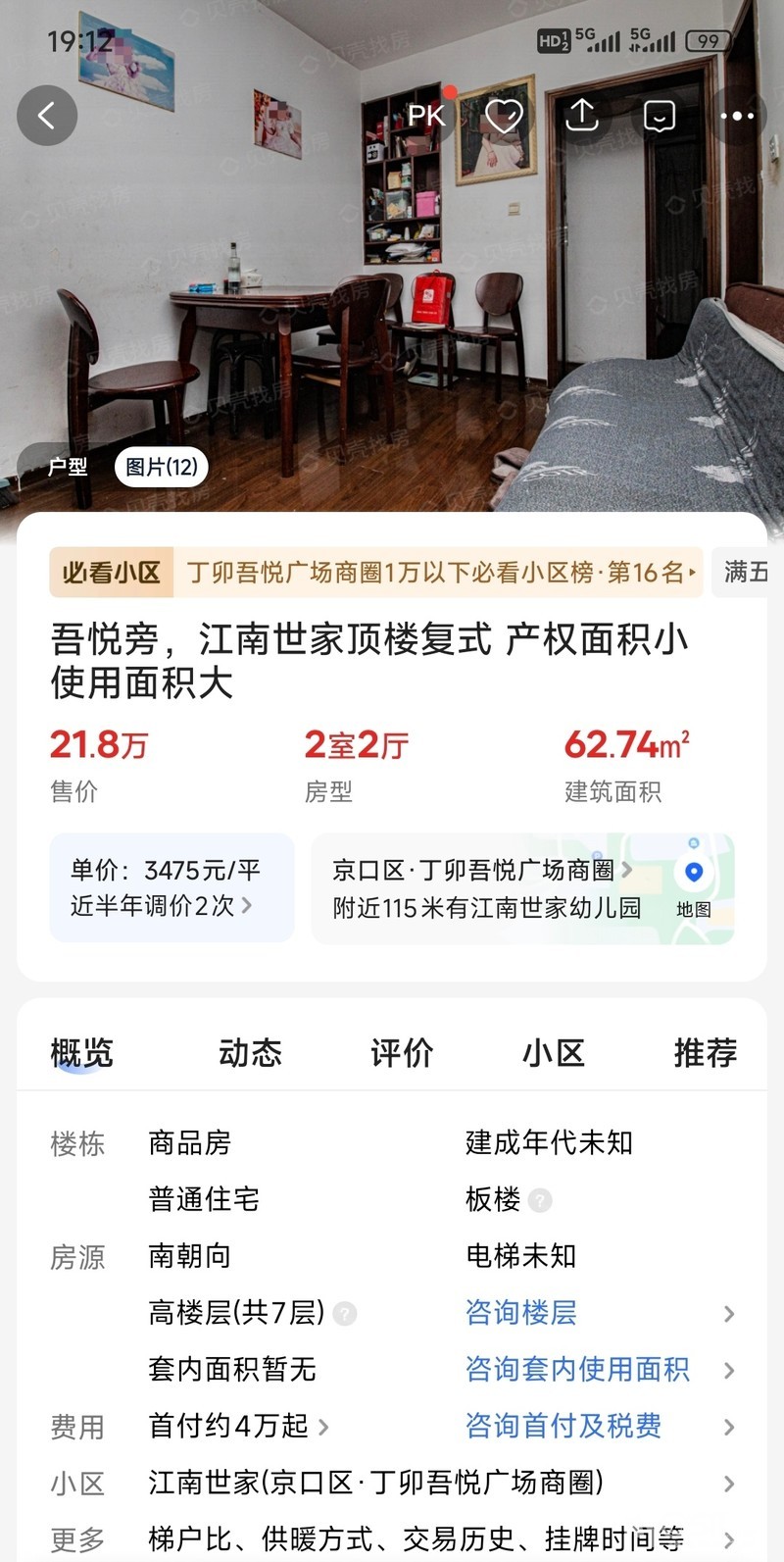Open the 江南世家 community details row

pos(375,1483)
